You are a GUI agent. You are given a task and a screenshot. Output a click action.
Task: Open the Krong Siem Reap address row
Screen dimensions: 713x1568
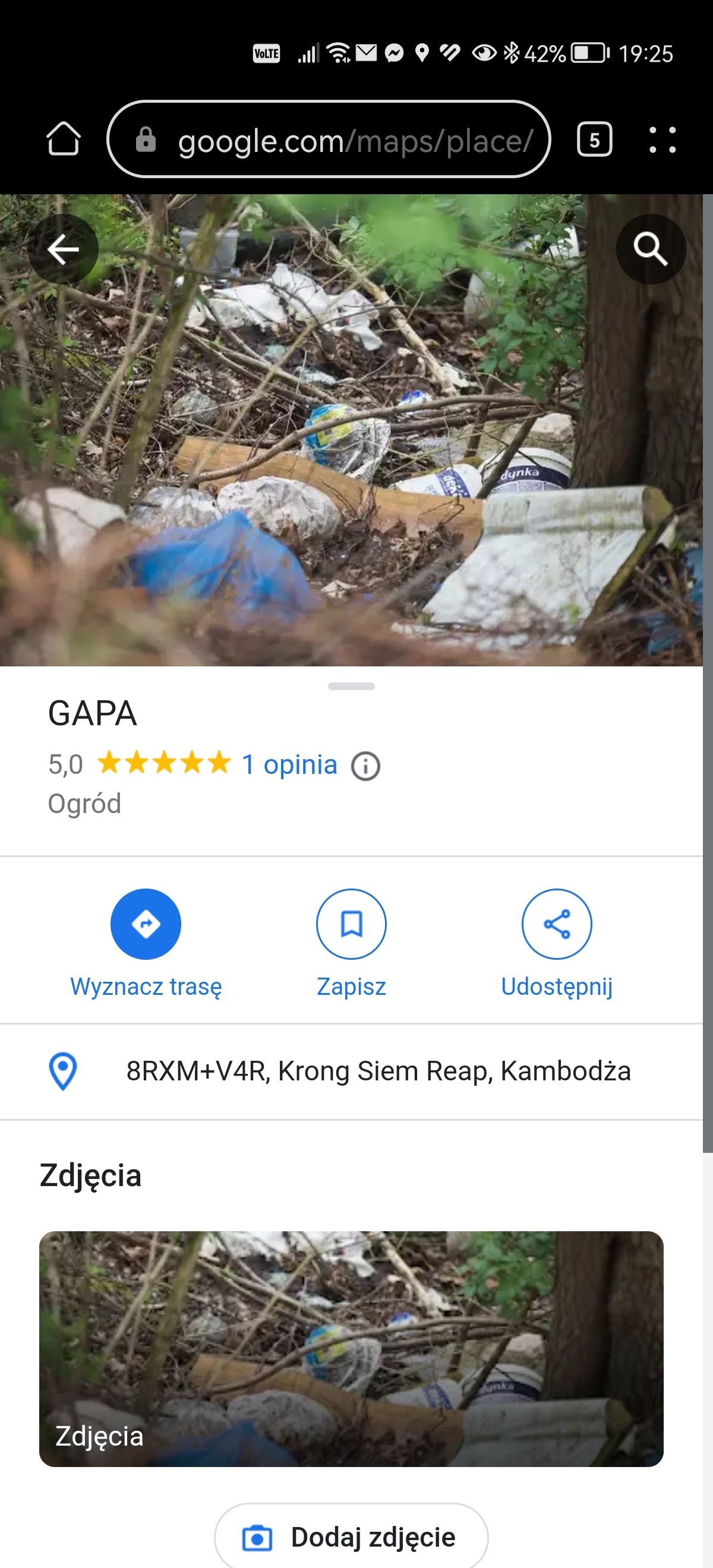point(377,1071)
